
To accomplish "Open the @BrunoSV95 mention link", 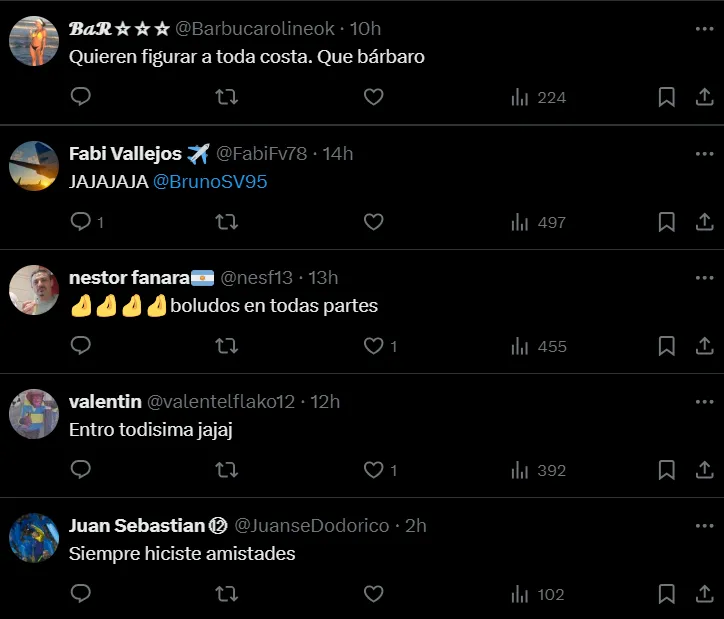I will click(210, 182).
